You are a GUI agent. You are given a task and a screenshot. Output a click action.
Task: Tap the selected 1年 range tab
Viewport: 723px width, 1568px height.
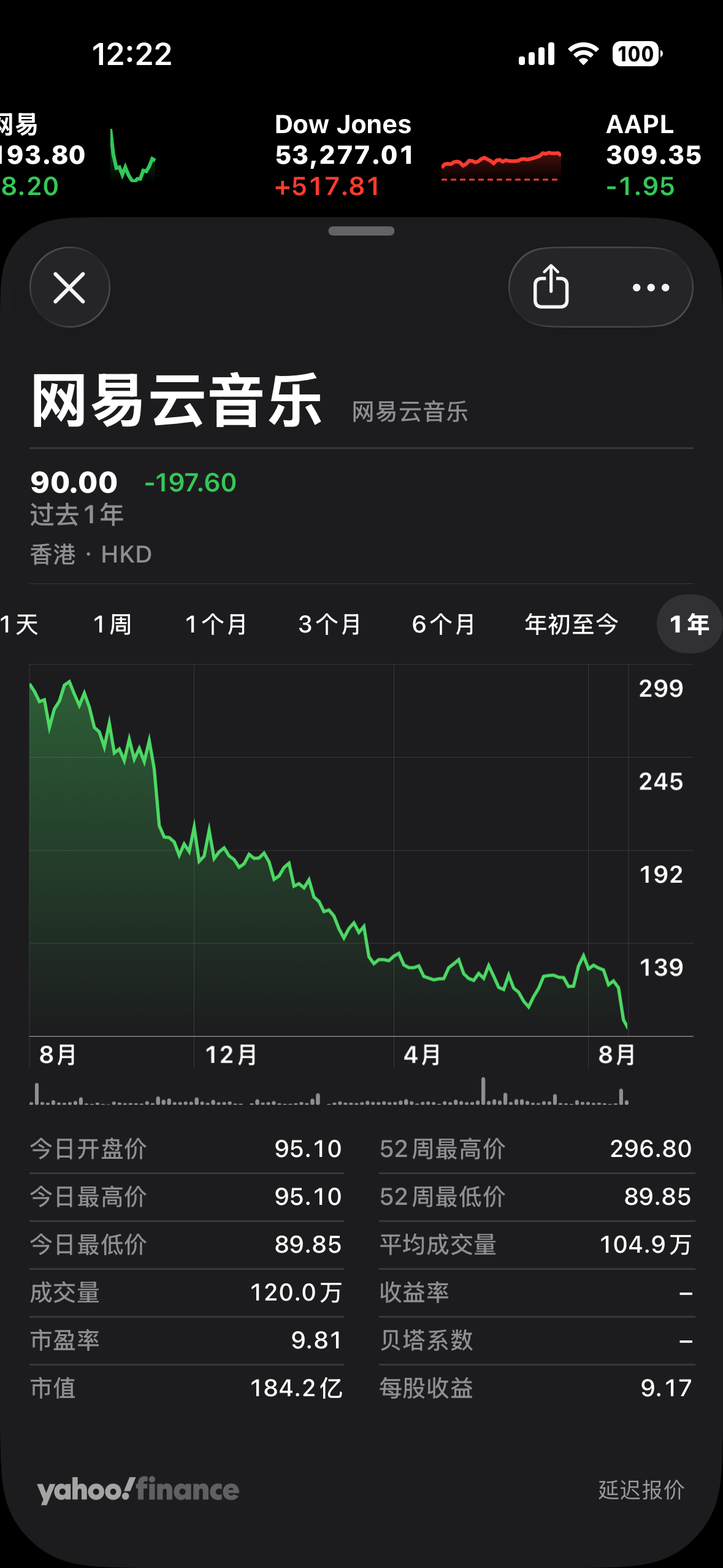pyautogui.click(x=689, y=625)
